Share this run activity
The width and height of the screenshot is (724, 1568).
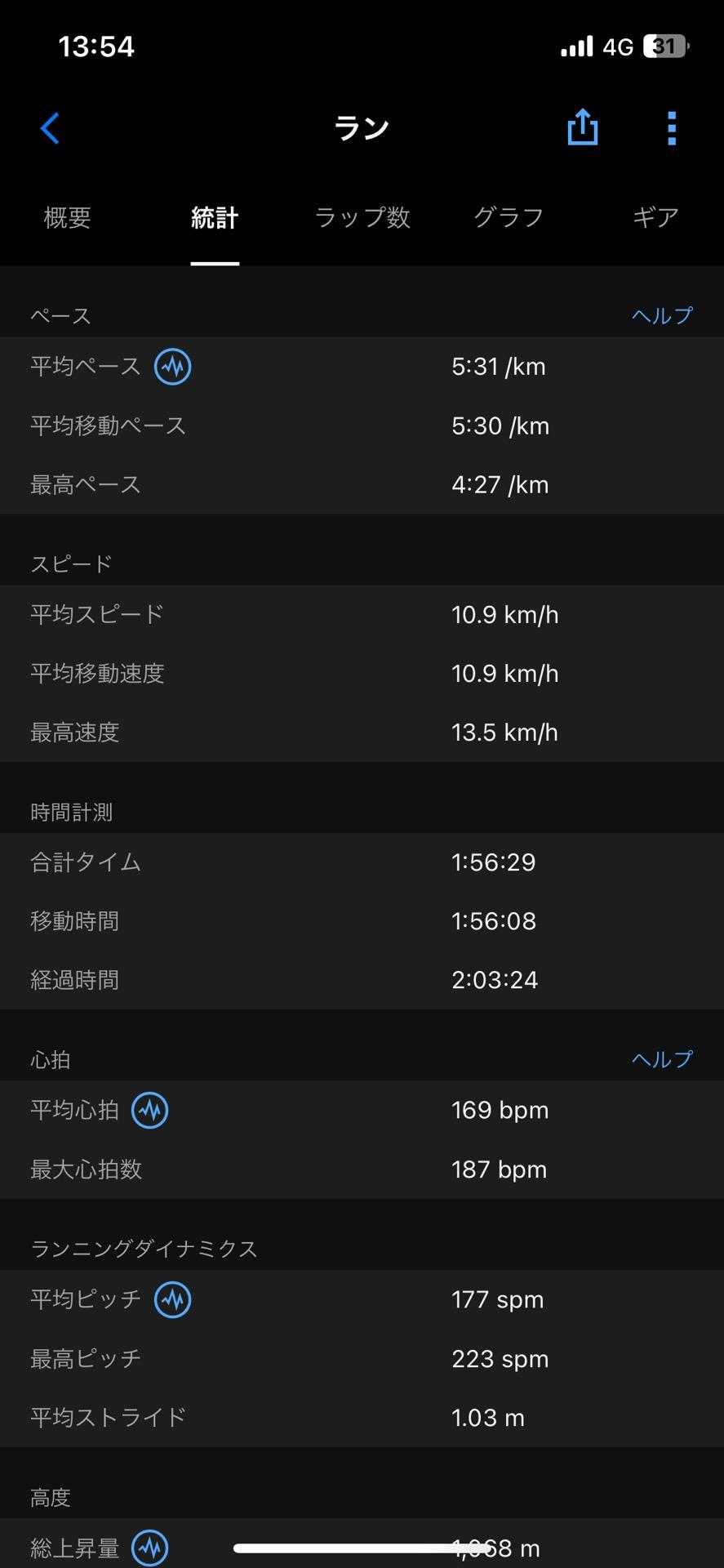[x=582, y=128]
